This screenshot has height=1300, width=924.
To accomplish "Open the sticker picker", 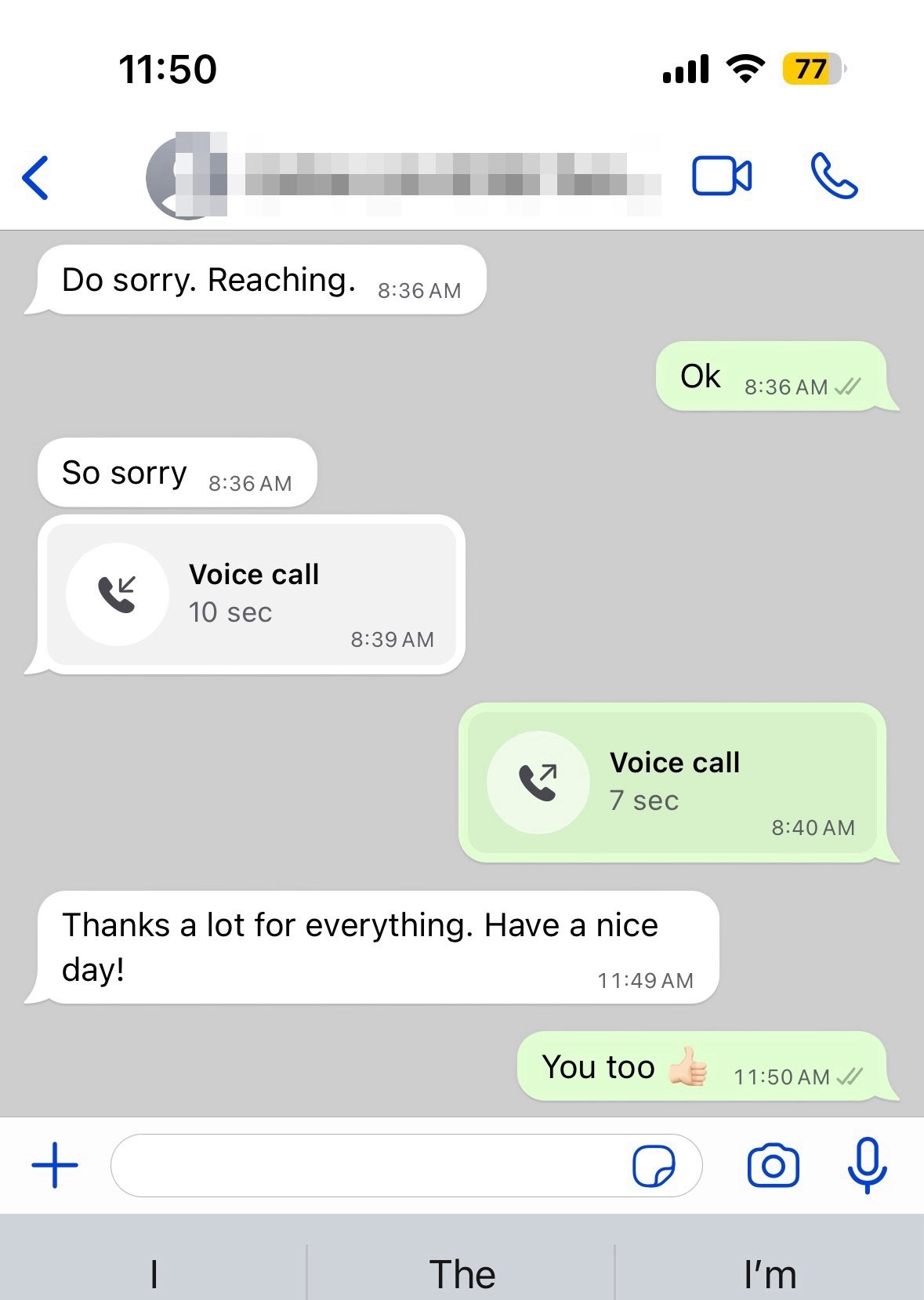I will point(654,1166).
